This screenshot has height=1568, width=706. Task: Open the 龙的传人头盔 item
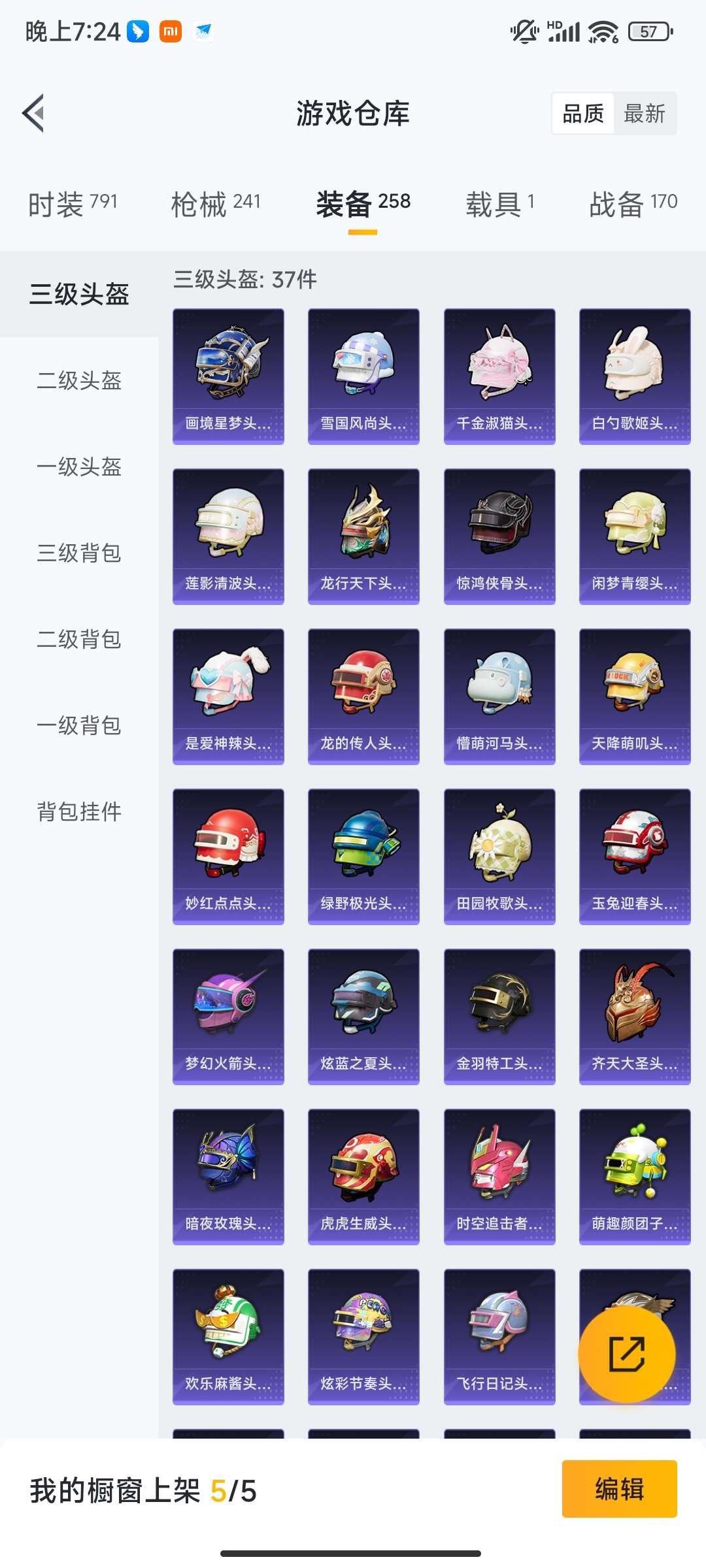(x=363, y=694)
